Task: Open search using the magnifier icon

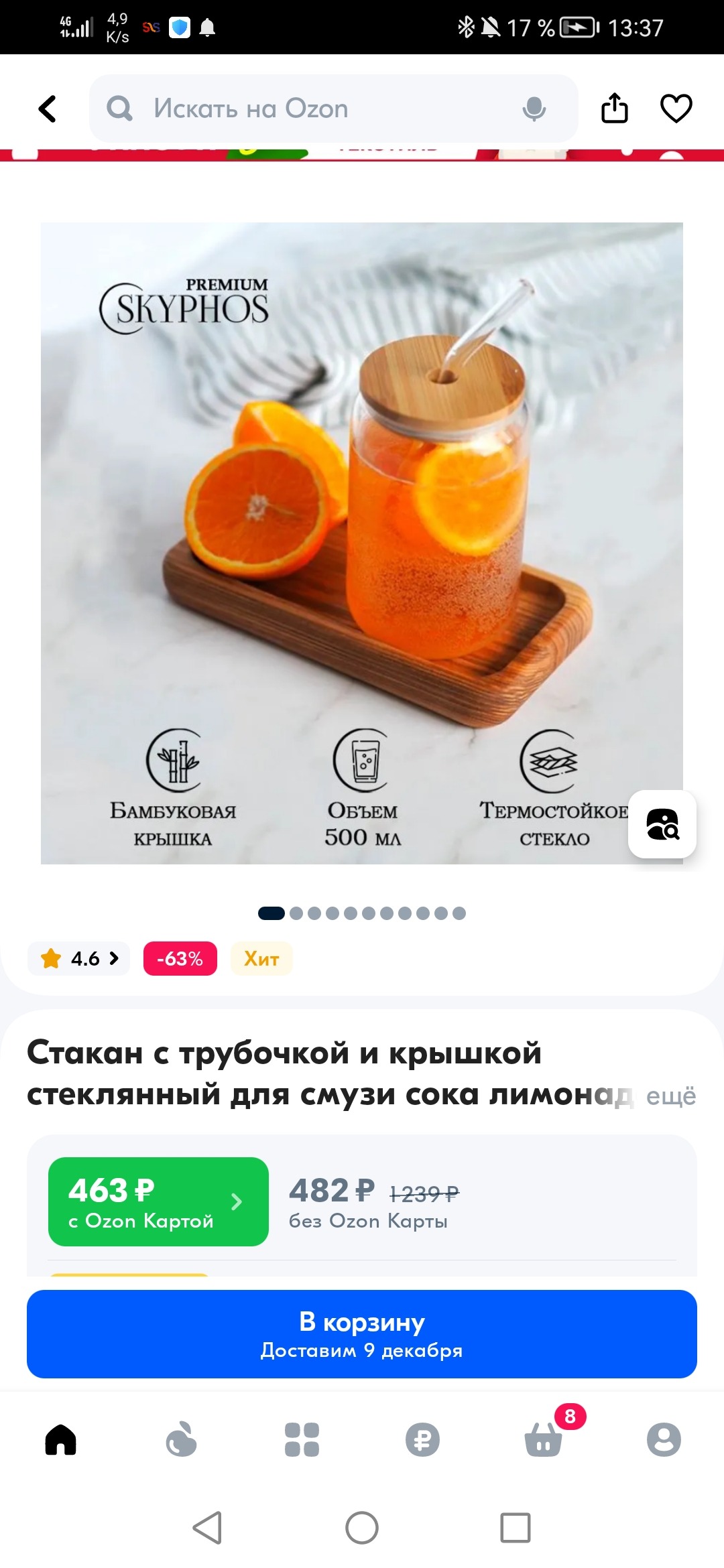Action: click(121, 109)
